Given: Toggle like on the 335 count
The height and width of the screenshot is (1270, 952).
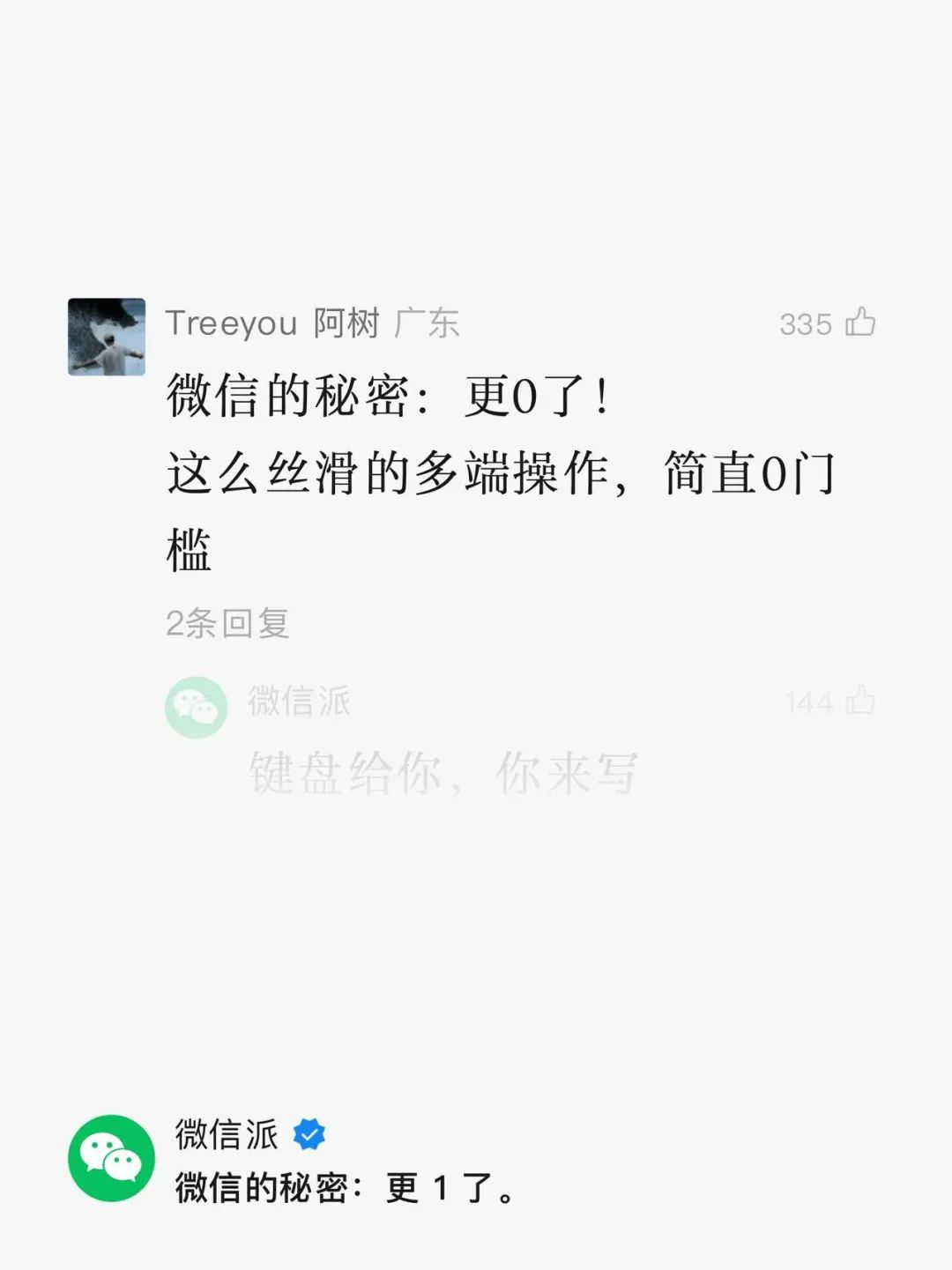Looking at the screenshot, I should [x=807, y=324].
